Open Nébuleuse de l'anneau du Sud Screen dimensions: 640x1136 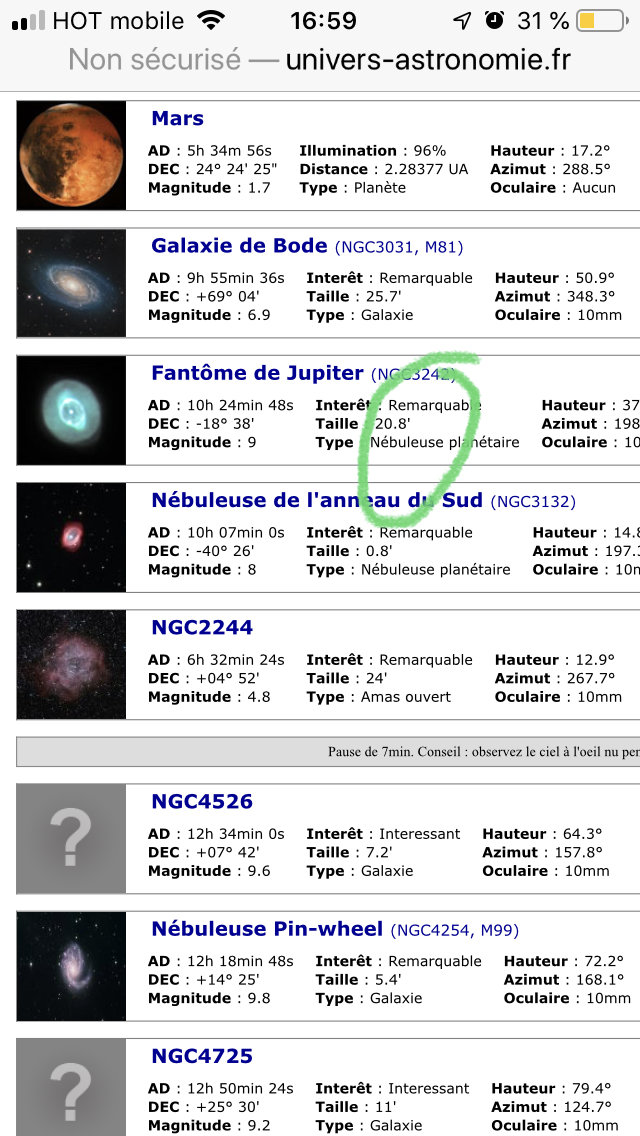click(x=317, y=500)
